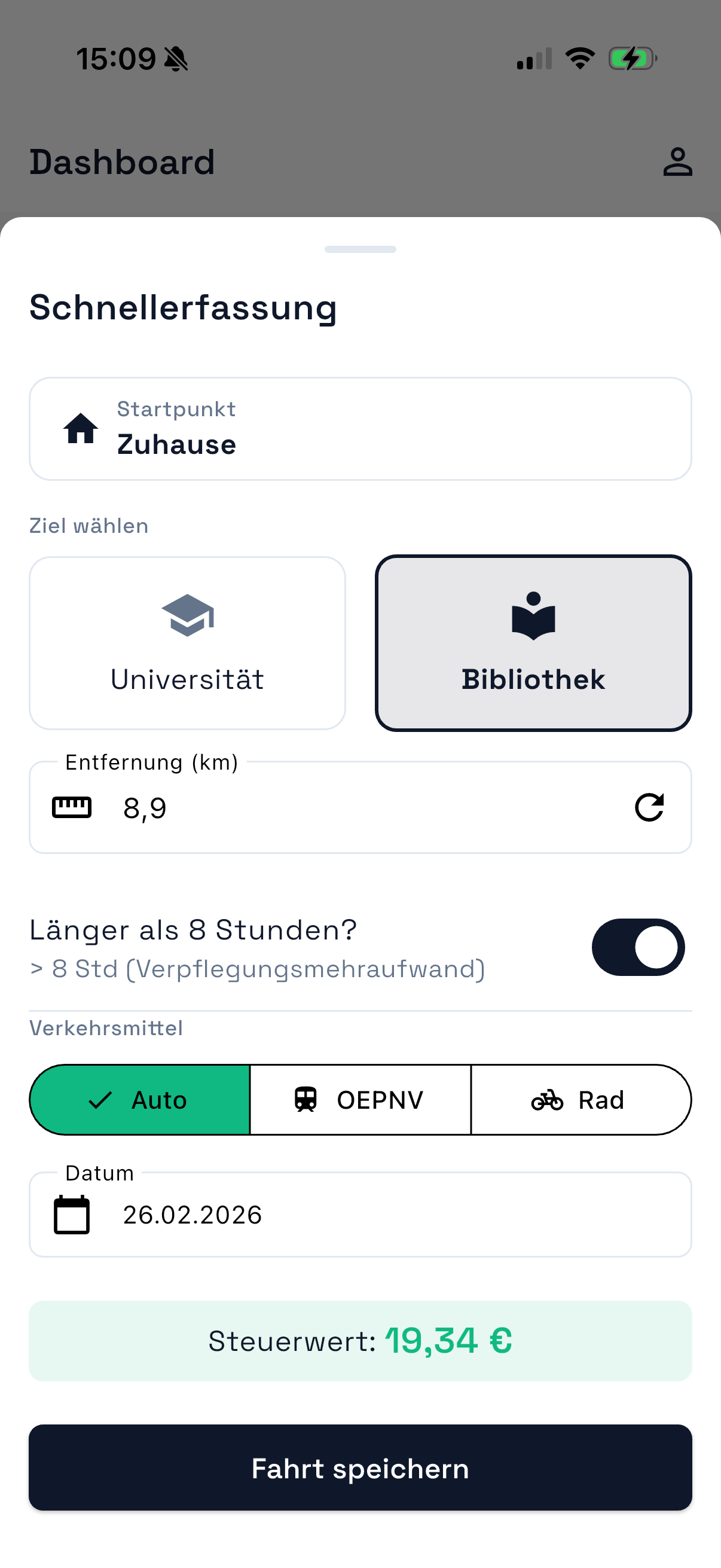Select OEPNV as transport mode
Viewport: 721px width, 1568px height.
pos(360,1099)
